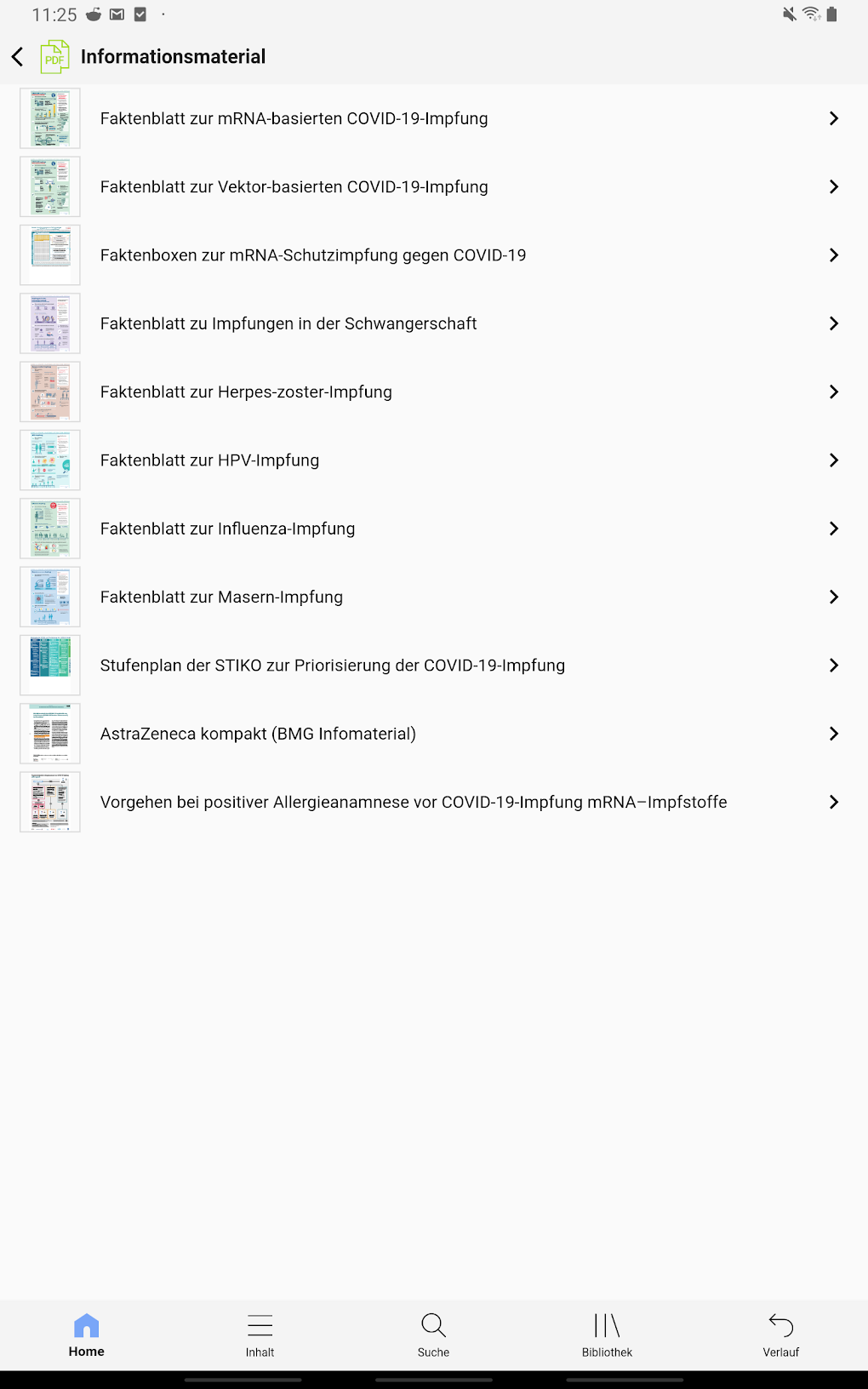868x1389 pixels.
Task: Open the Suche tab
Action: tap(434, 1335)
